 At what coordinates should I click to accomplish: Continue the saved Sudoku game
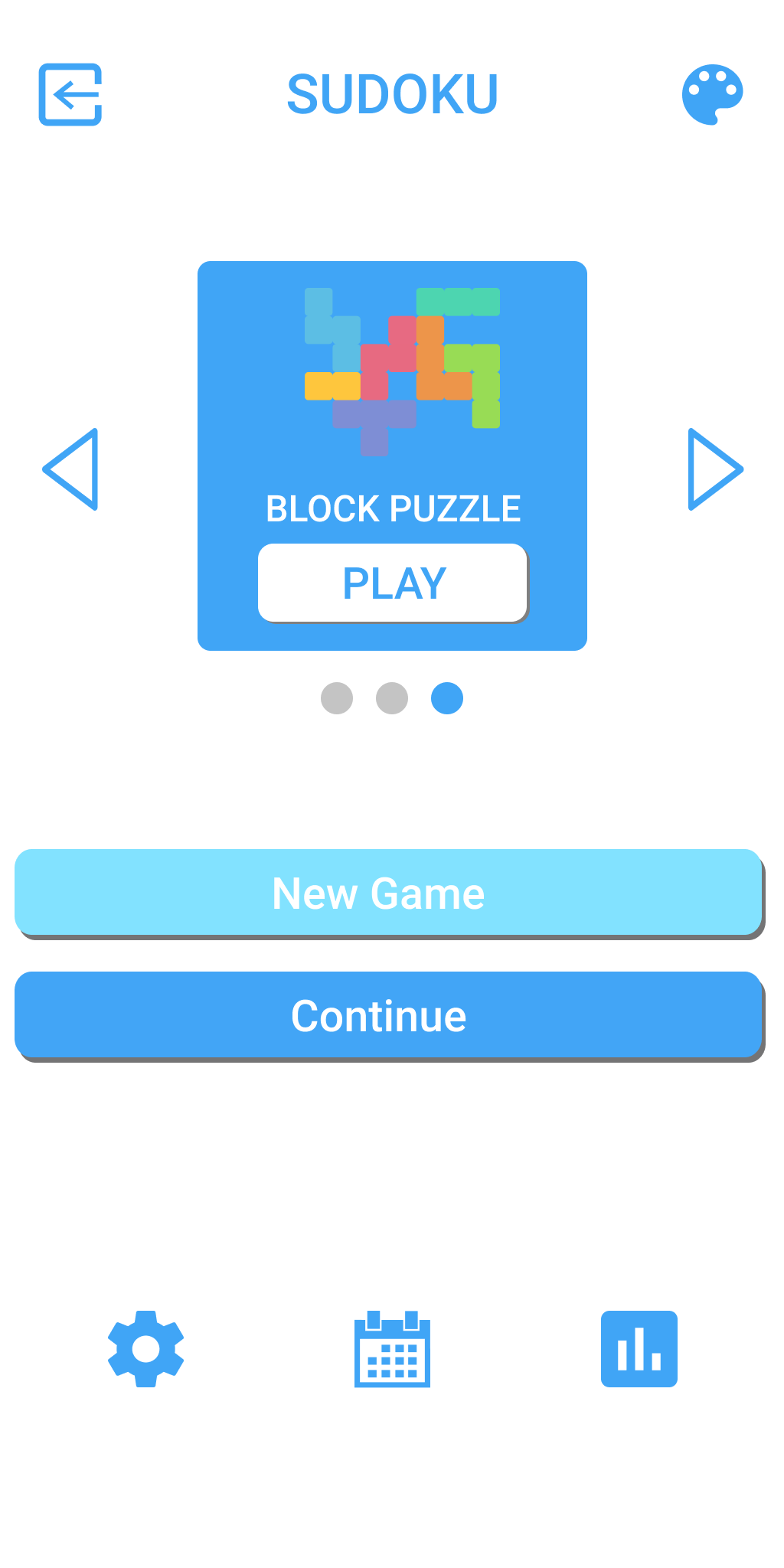coord(392,1014)
